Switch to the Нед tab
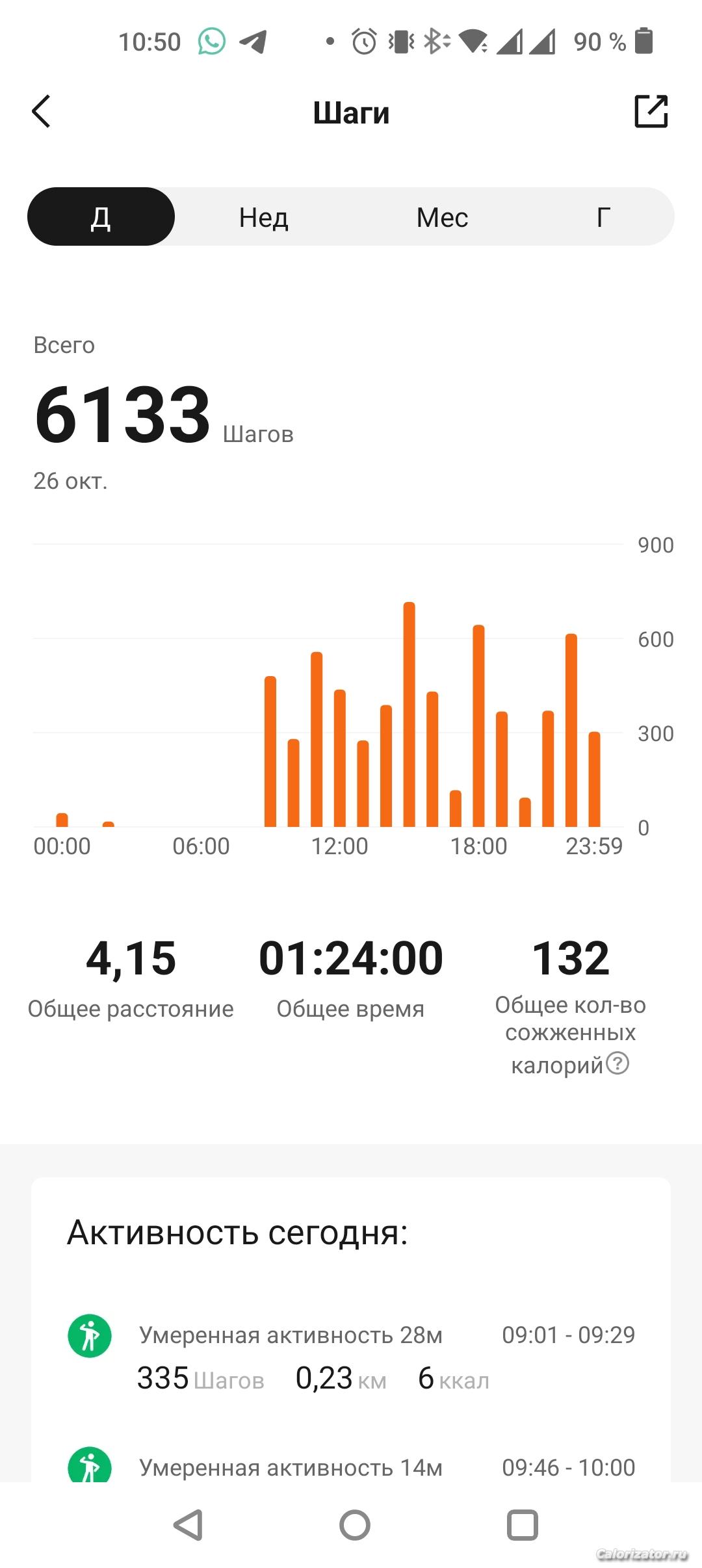Image resolution: width=702 pixels, height=1568 pixels. (263, 217)
